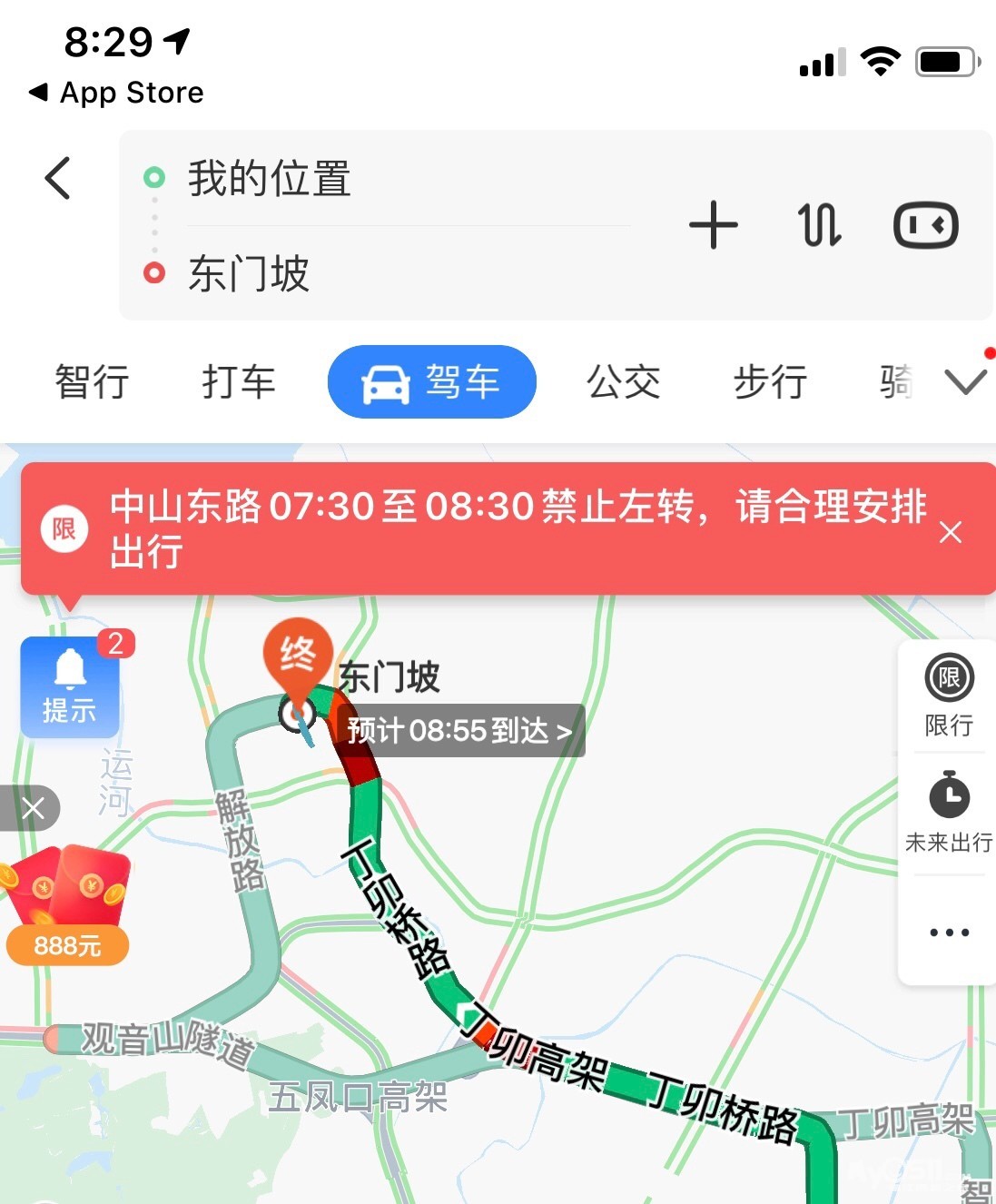Switch to the 公交 transit tab
Screen dimensions: 996x1204
[624, 382]
